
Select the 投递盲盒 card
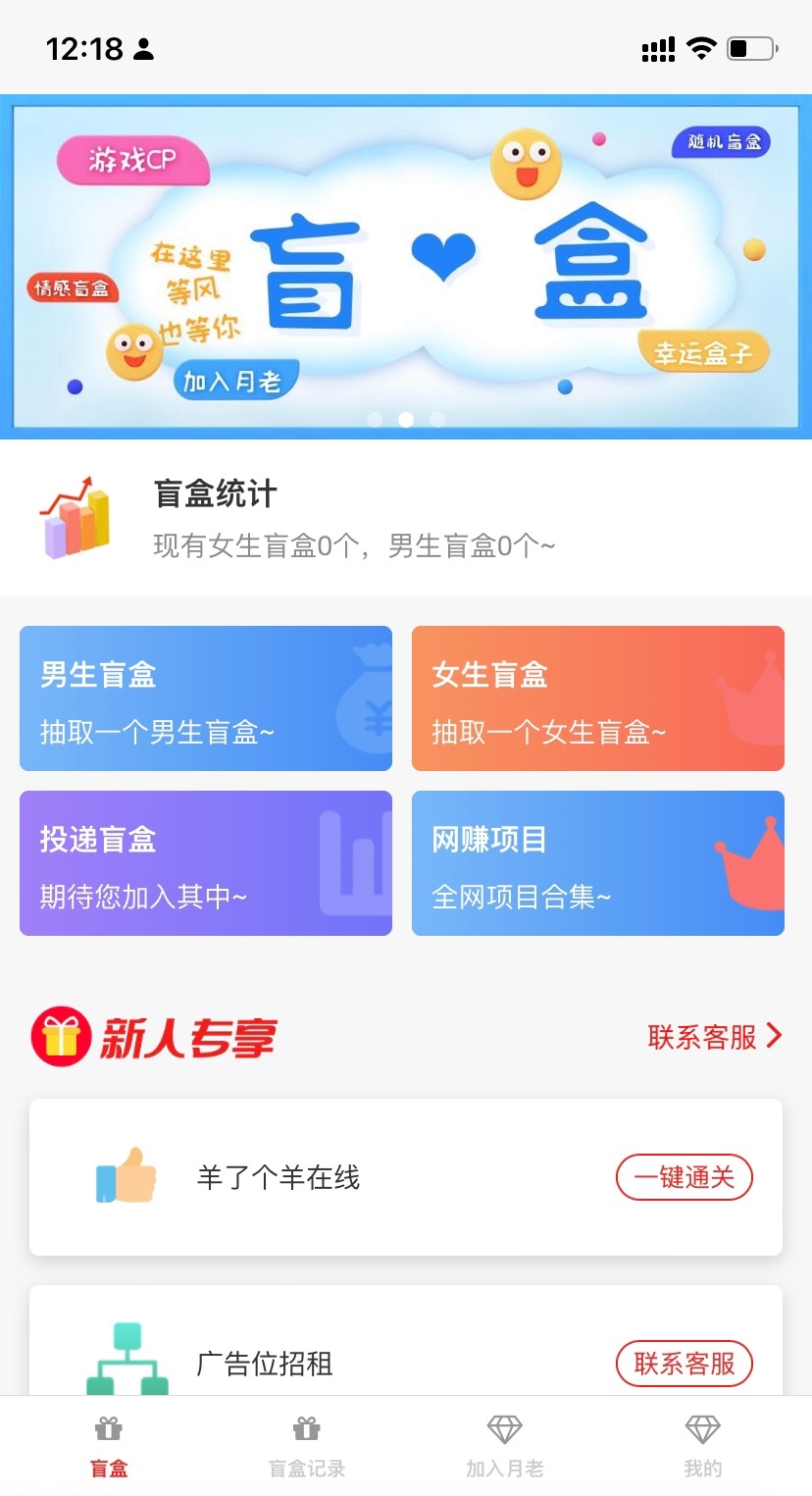click(x=205, y=863)
